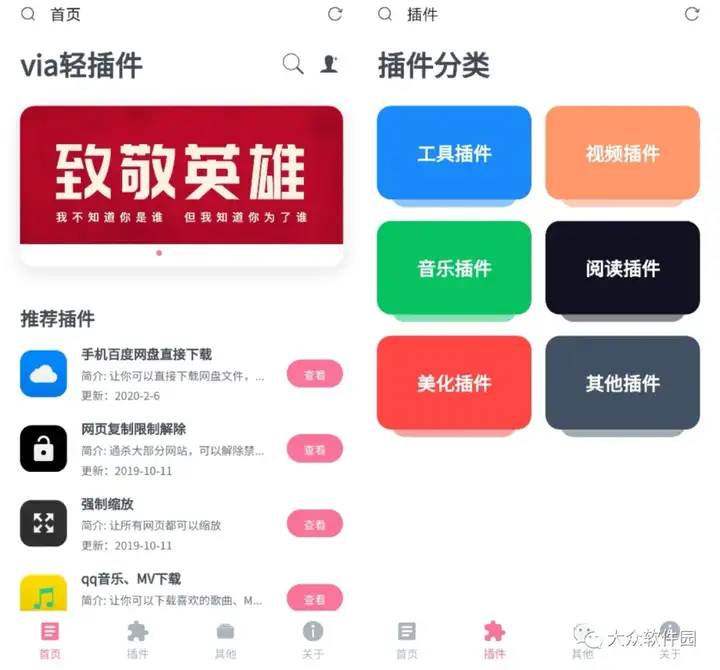Tap 查看 for 网页复制限制解除

point(314,449)
